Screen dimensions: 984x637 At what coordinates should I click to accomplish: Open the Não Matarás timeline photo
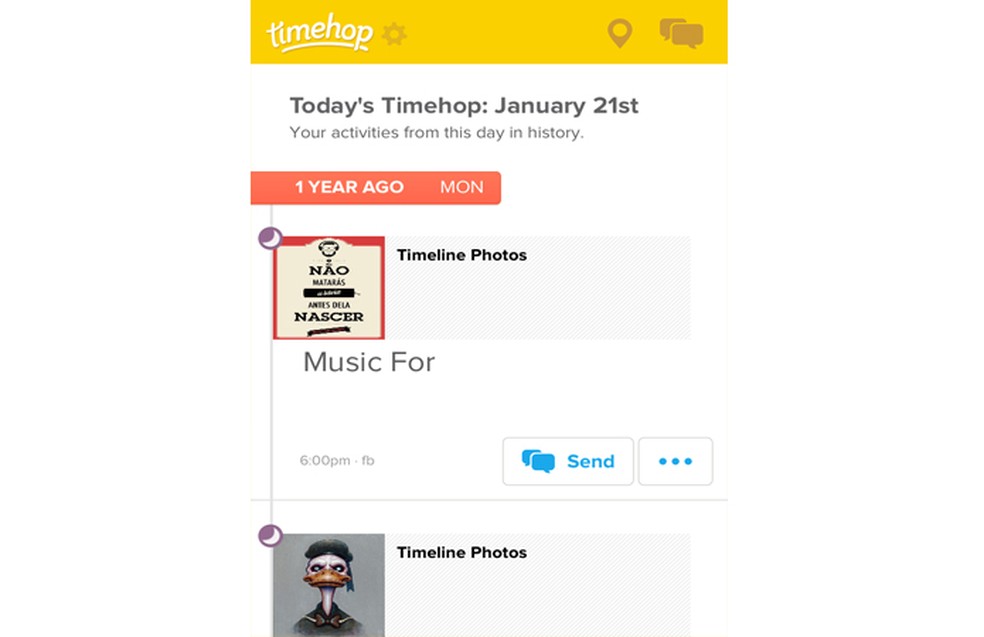tap(329, 288)
